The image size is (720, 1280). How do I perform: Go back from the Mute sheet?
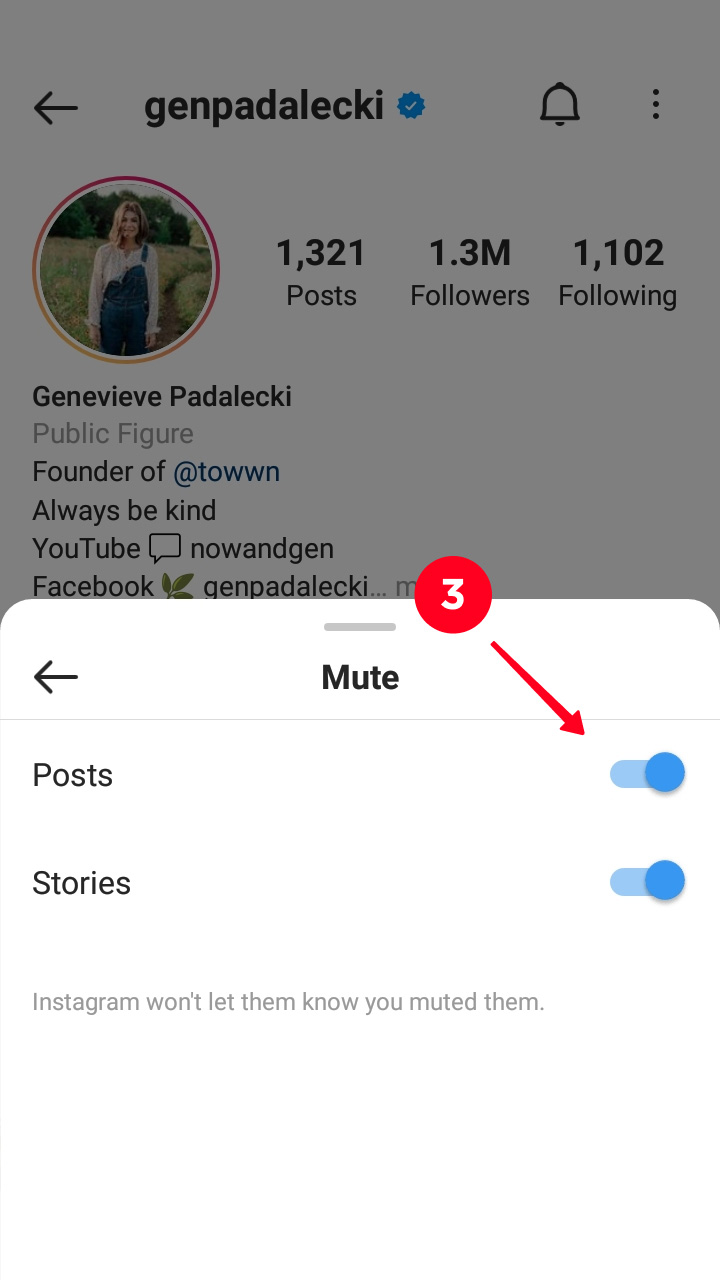click(55, 677)
